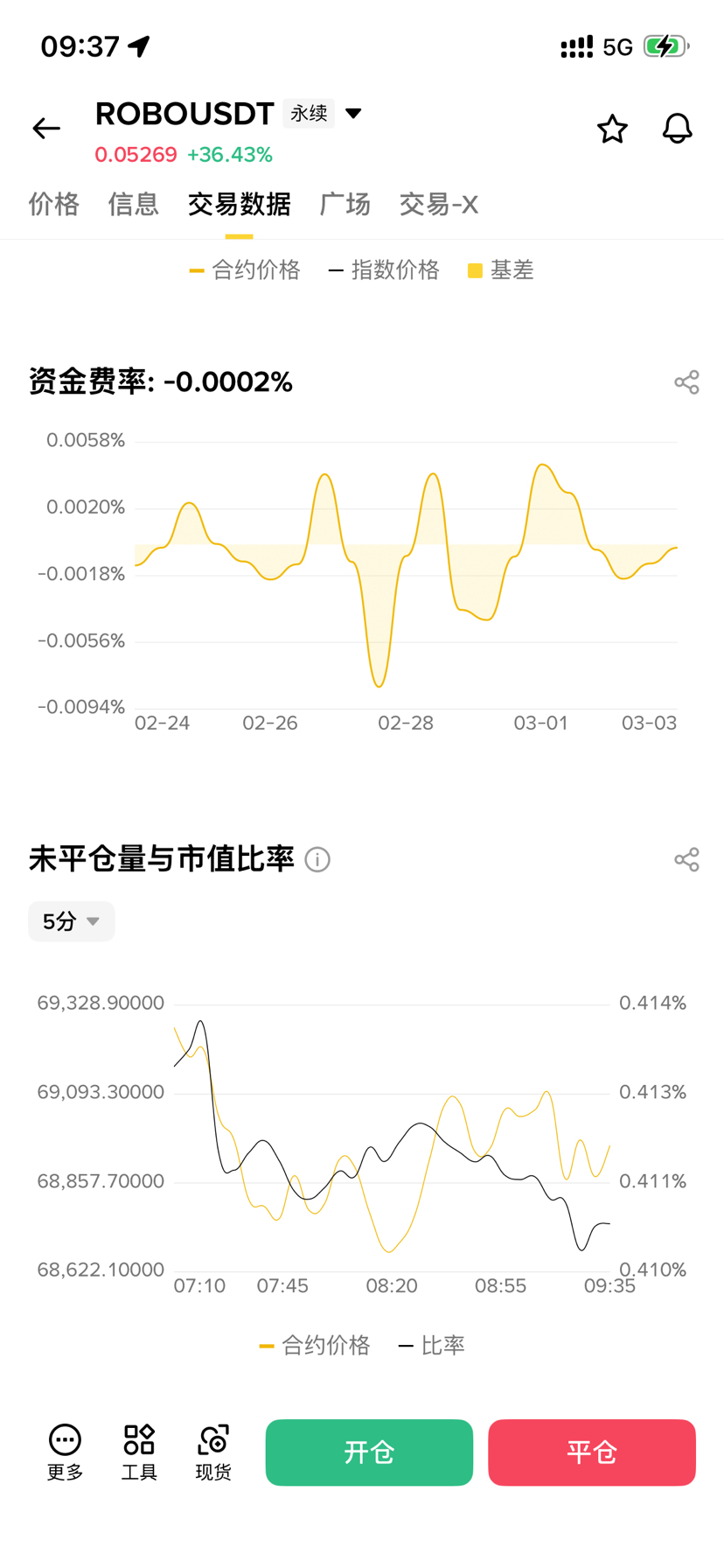
Task: Tap the green 开仓 button
Action: click(369, 1452)
